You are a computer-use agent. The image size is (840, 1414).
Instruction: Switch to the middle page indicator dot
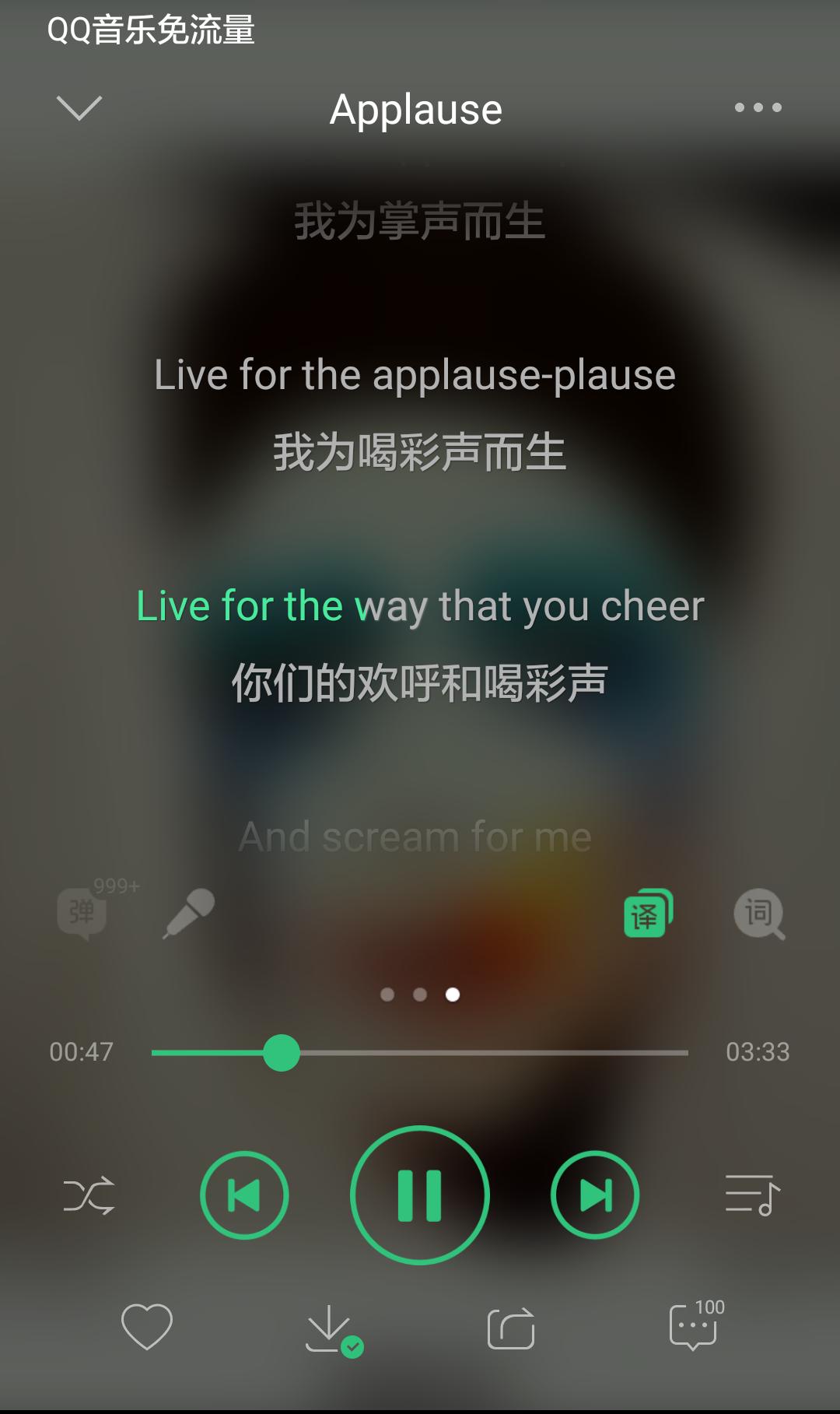coord(420,994)
